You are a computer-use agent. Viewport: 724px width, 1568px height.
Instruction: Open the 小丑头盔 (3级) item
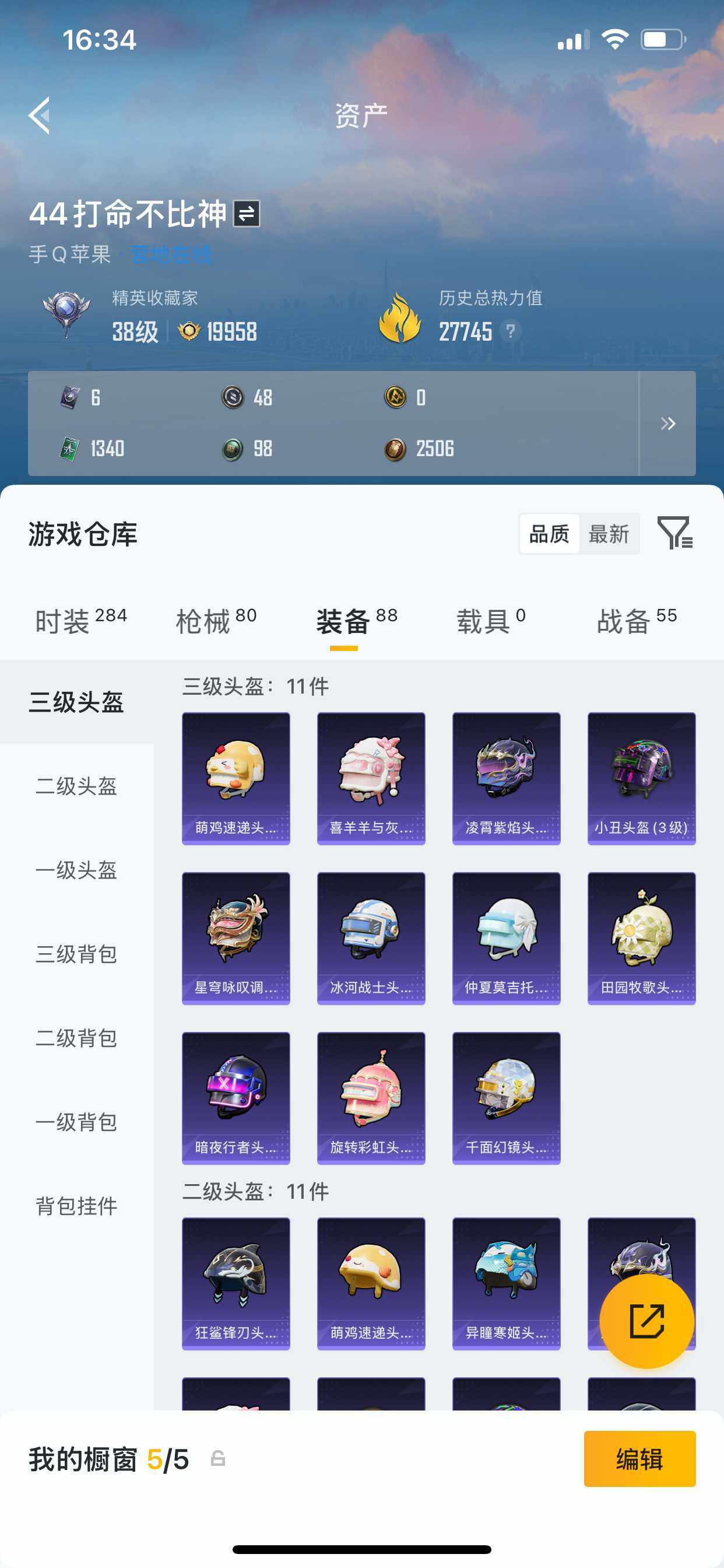641,779
